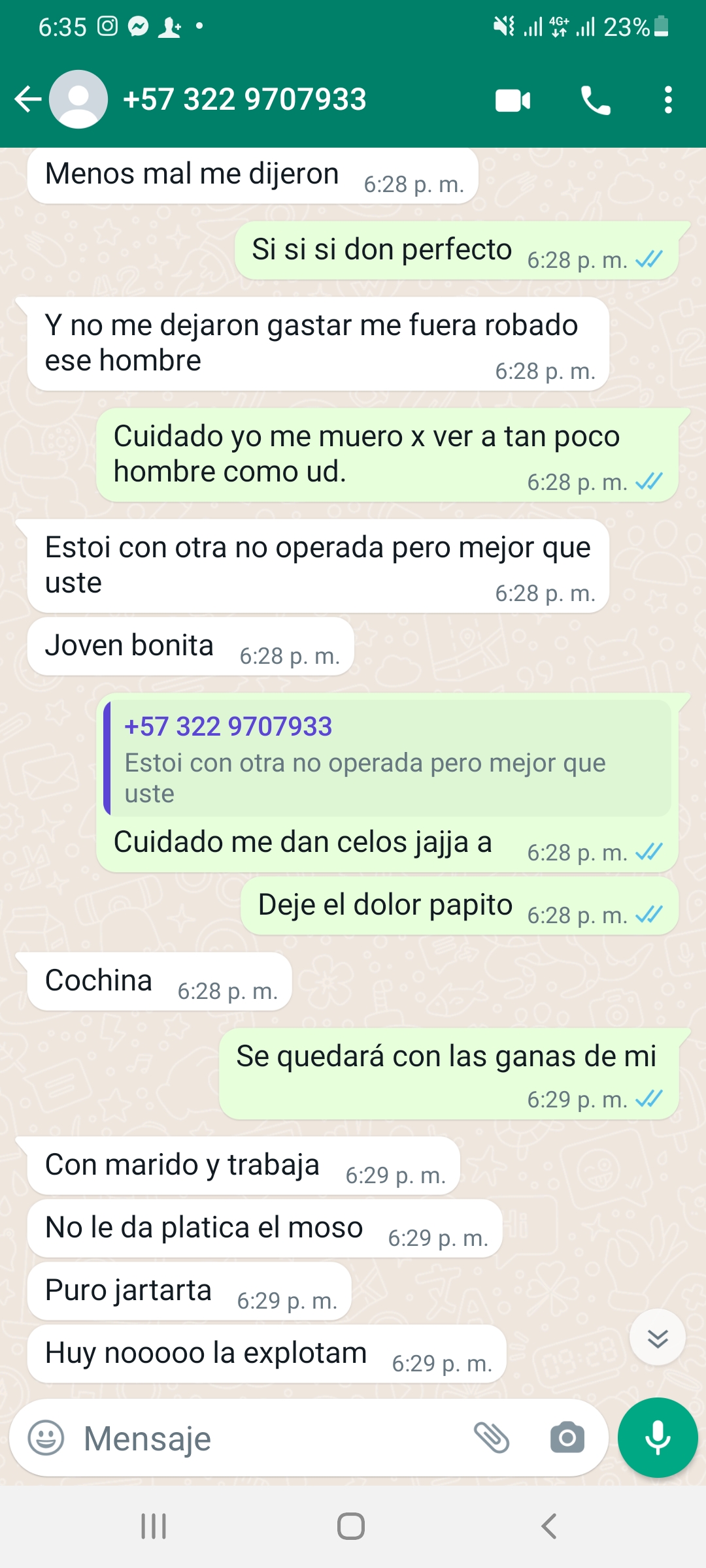Screen dimensions: 706x1568
Task: Open the camera from the message bar
Action: click(x=567, y=1438)
